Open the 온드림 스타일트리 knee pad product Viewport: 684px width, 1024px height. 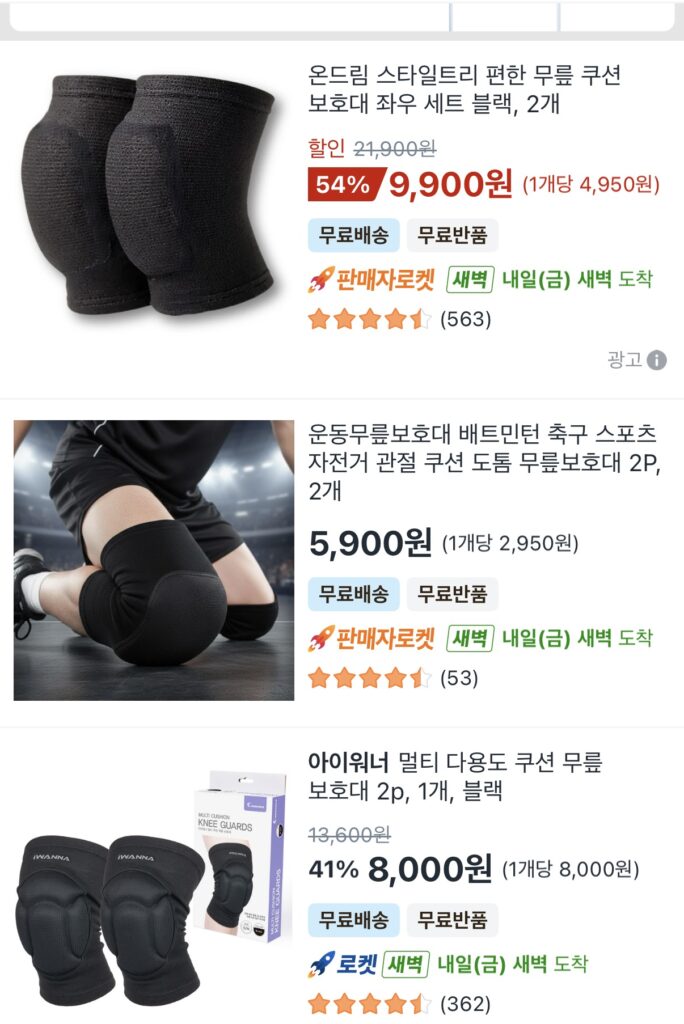point(465,90)
